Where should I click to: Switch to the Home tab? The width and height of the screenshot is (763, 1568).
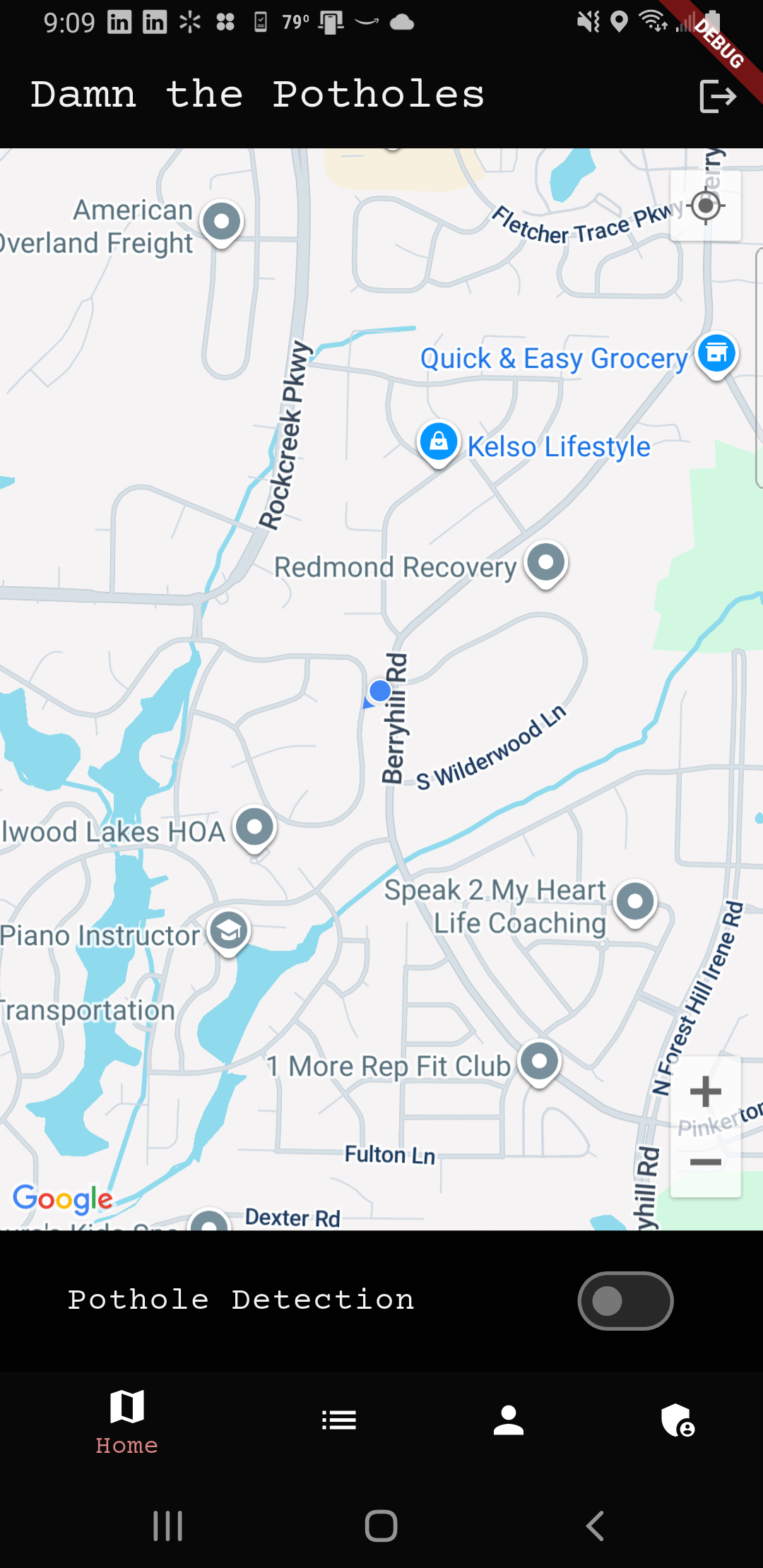point(127,1420)
